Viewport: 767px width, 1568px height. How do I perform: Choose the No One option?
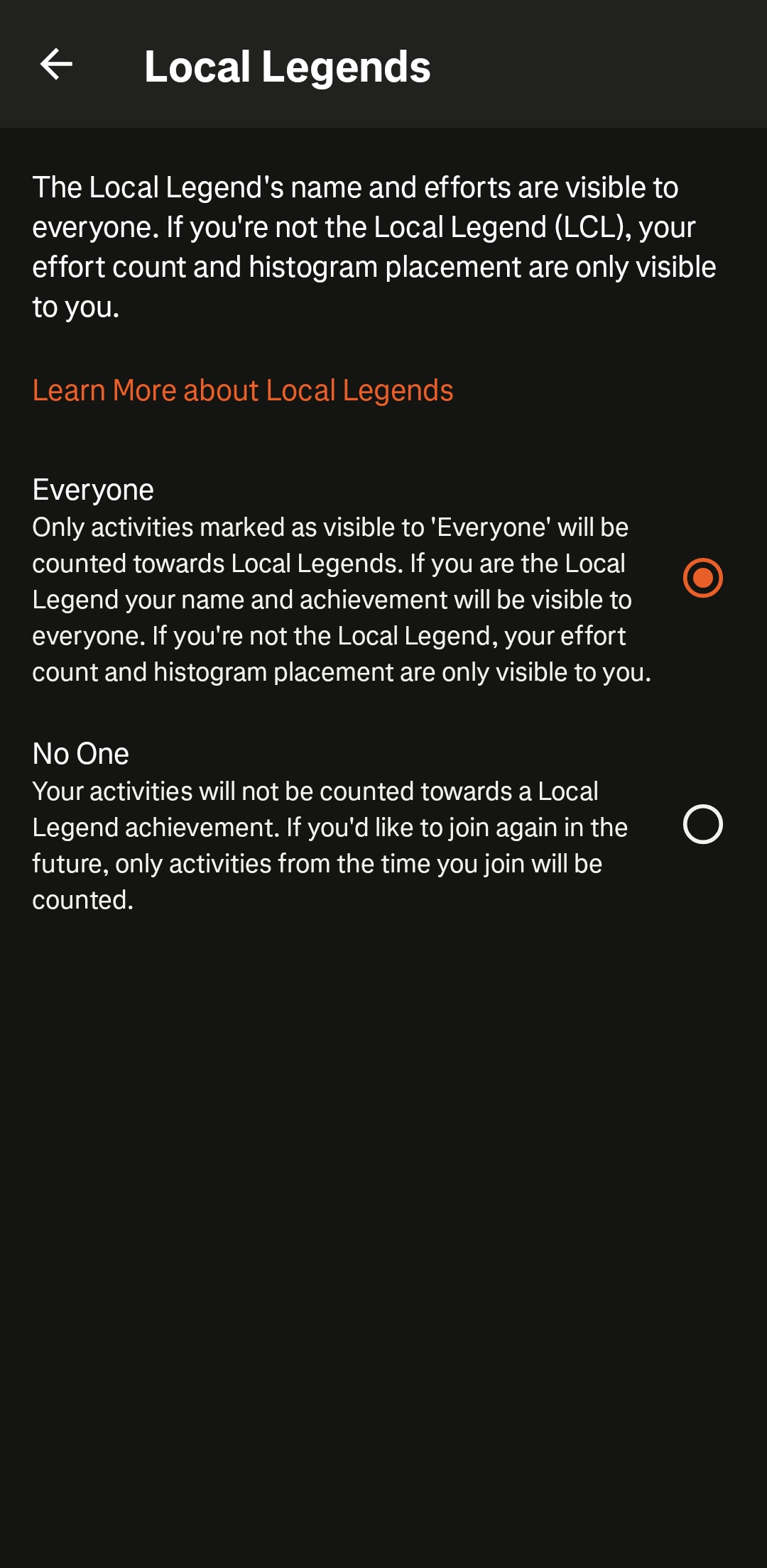pos(702,824)
